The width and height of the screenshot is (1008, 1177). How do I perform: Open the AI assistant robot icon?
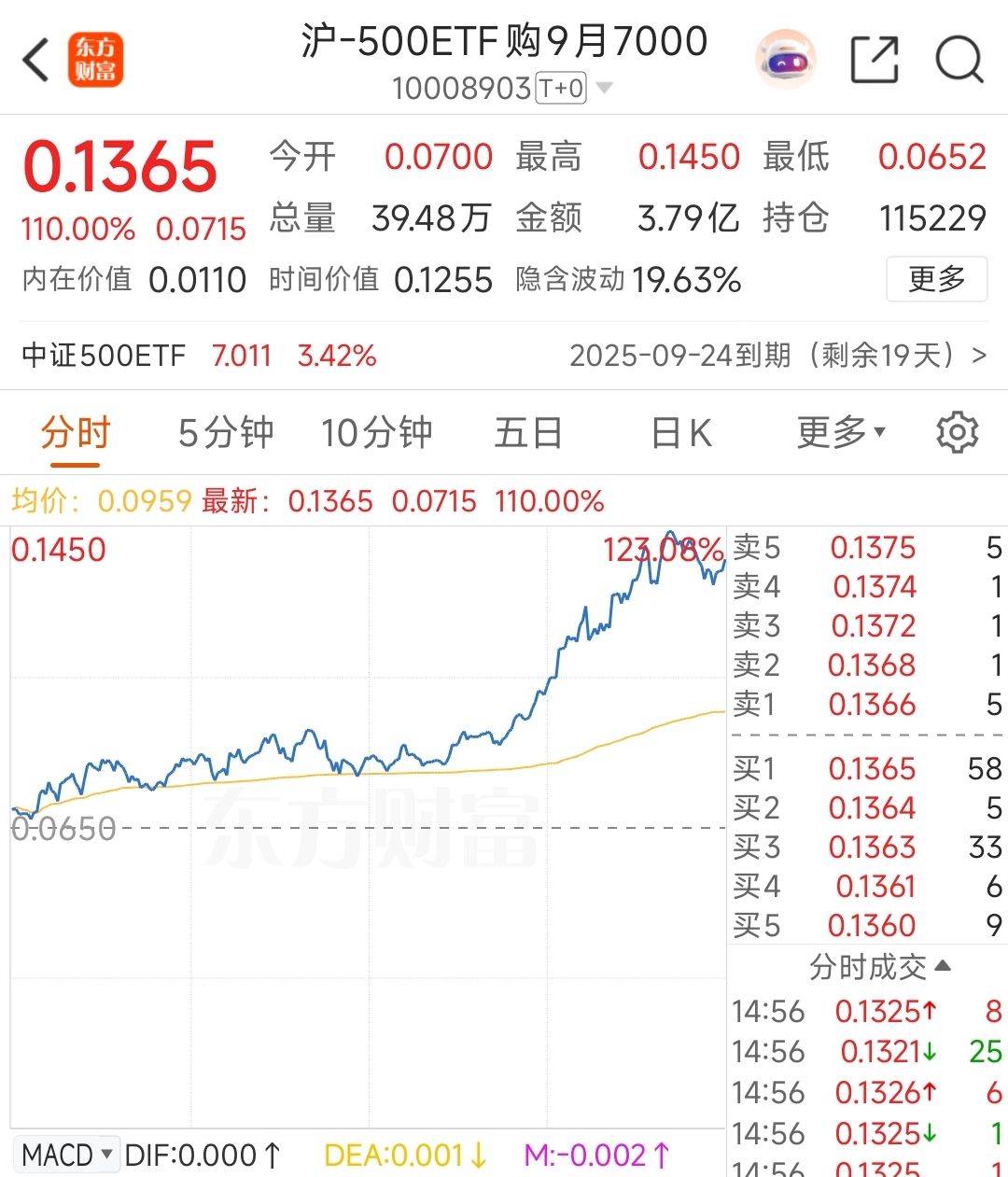(x=787, y=59)
